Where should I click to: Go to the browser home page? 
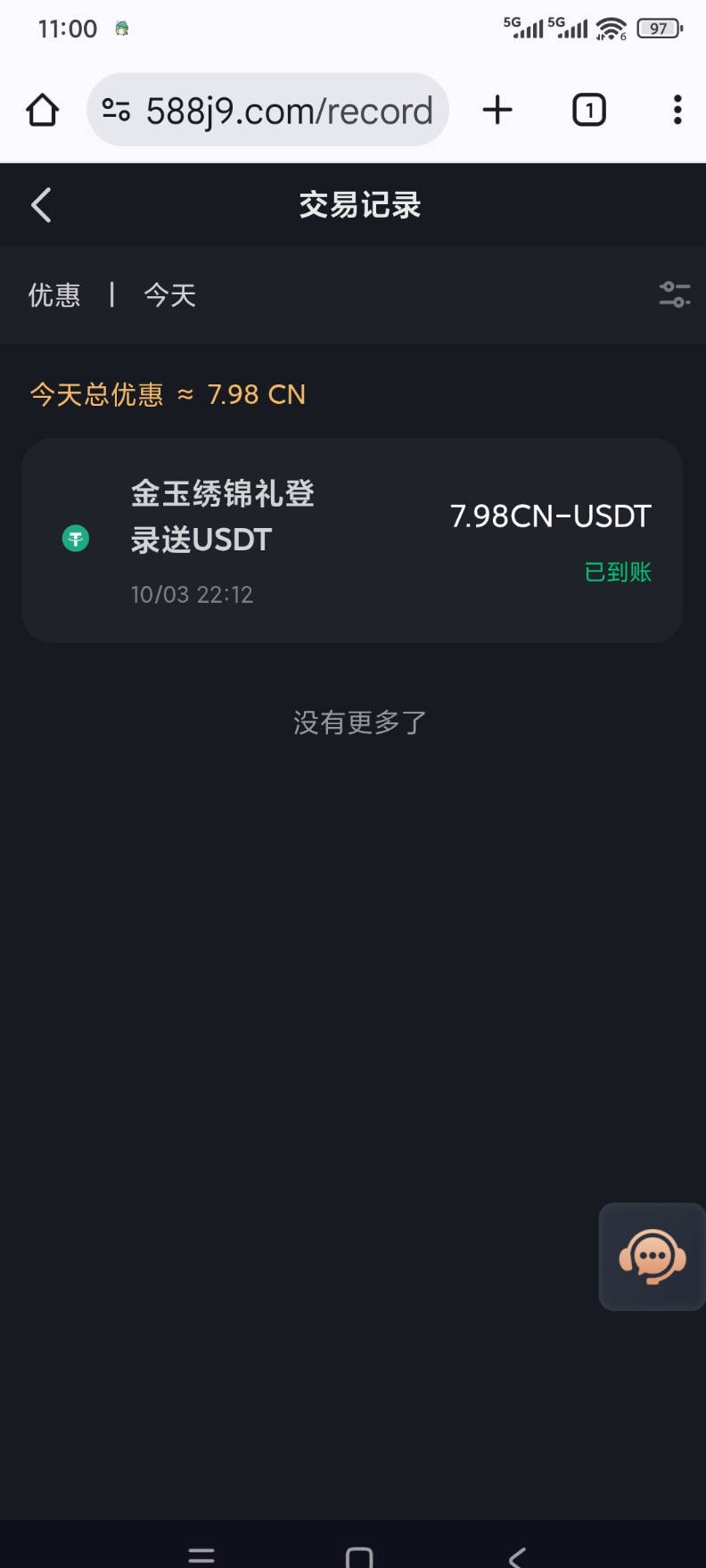(x=42, y=111)
